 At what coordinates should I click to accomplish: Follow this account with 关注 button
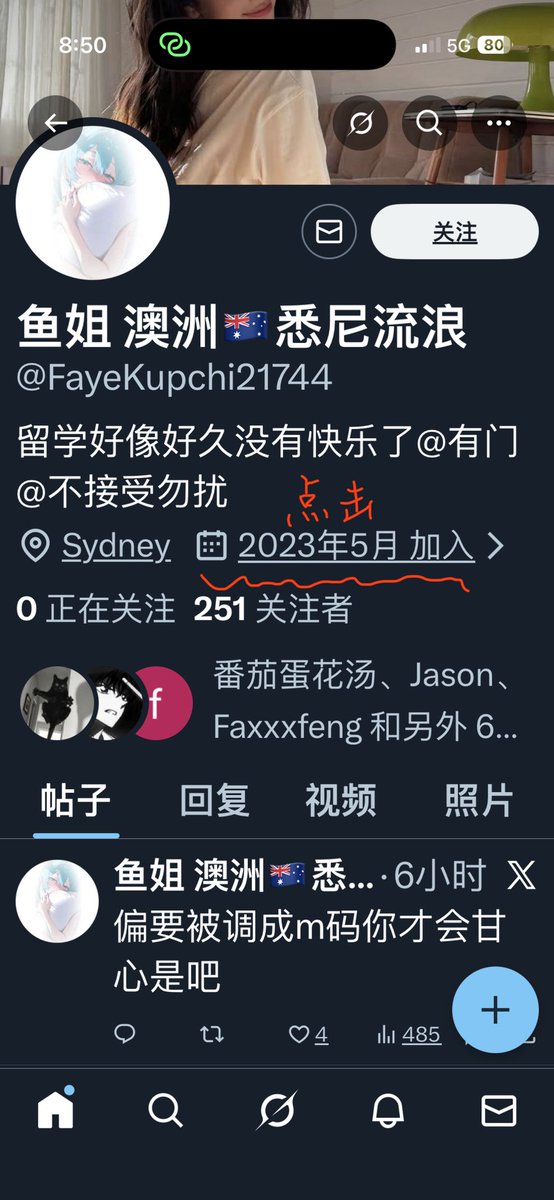coord(454,232)
